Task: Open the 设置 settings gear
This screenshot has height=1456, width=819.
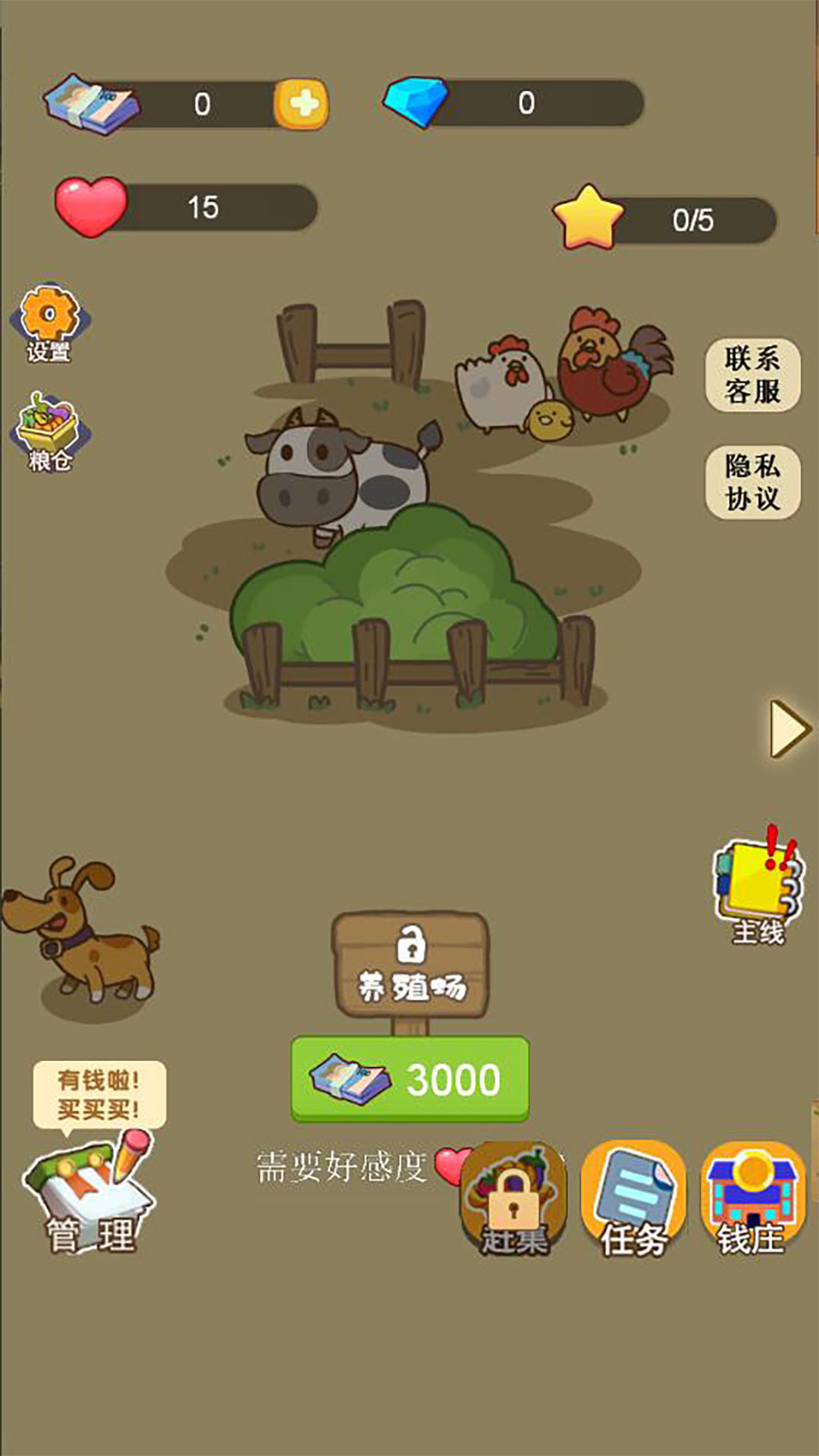Action: point(49,322)
